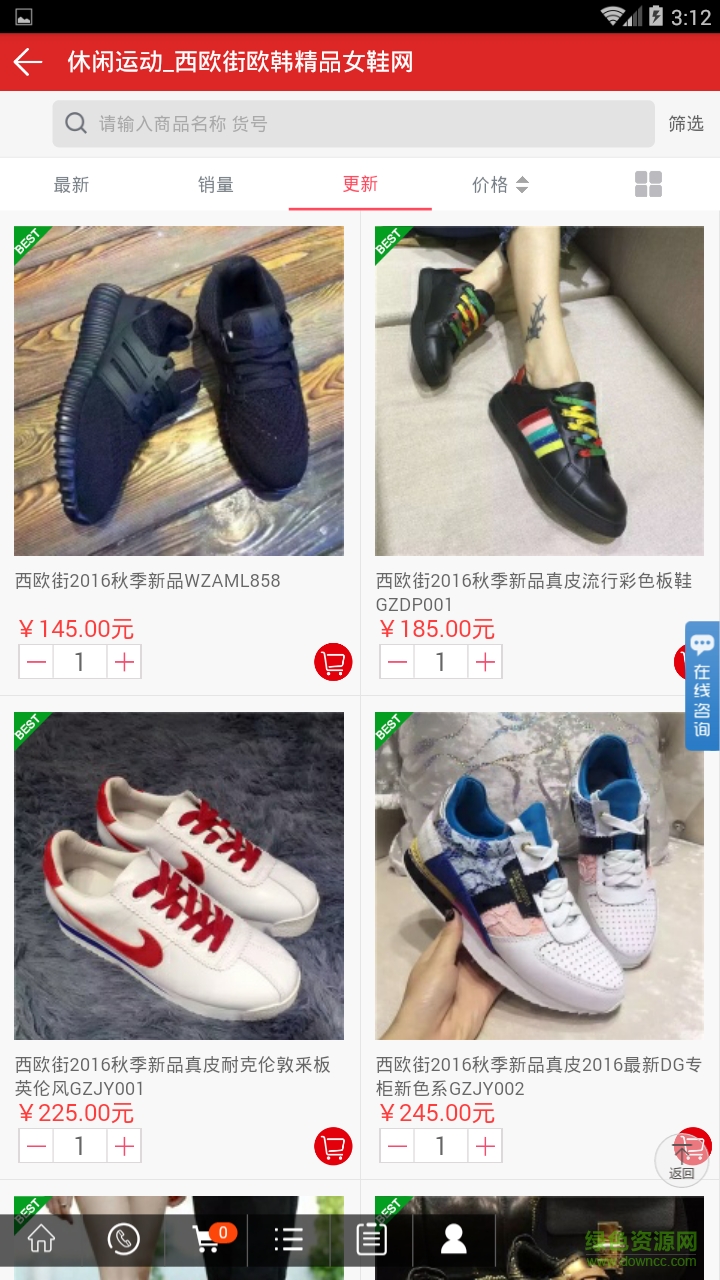Add the ¥225.00 sneaker to cart

coord(333,1146)
